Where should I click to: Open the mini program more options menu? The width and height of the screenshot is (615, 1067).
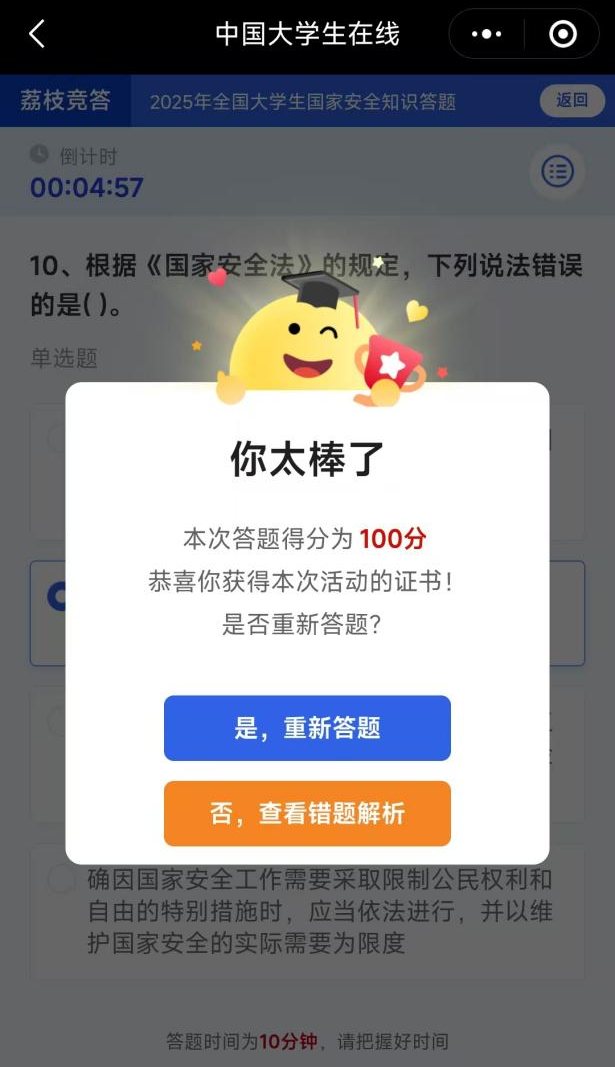tap(487, 35)
